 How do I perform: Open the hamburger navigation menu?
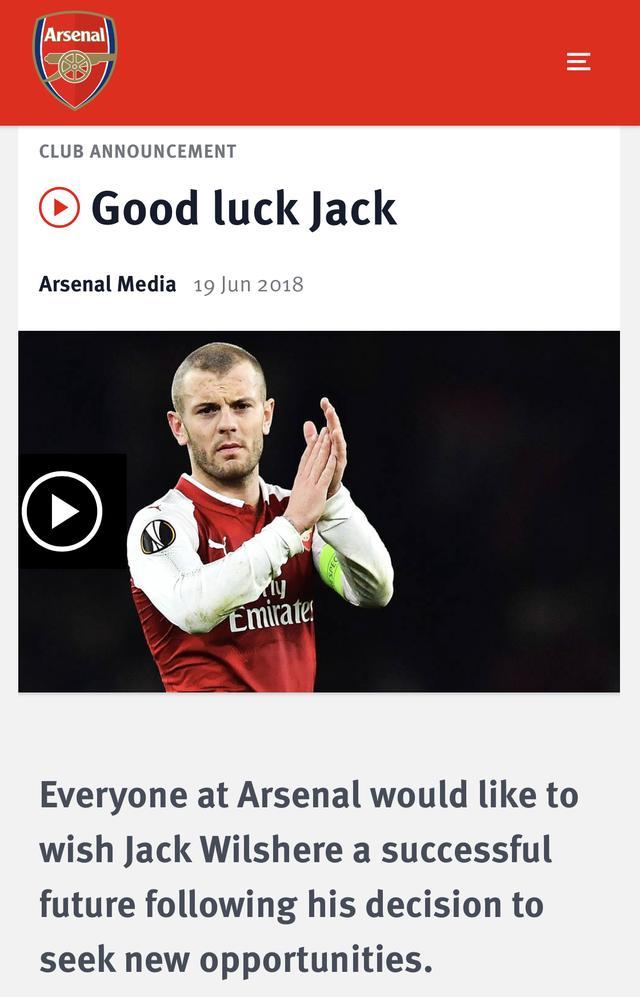click(x=578, y=62)
